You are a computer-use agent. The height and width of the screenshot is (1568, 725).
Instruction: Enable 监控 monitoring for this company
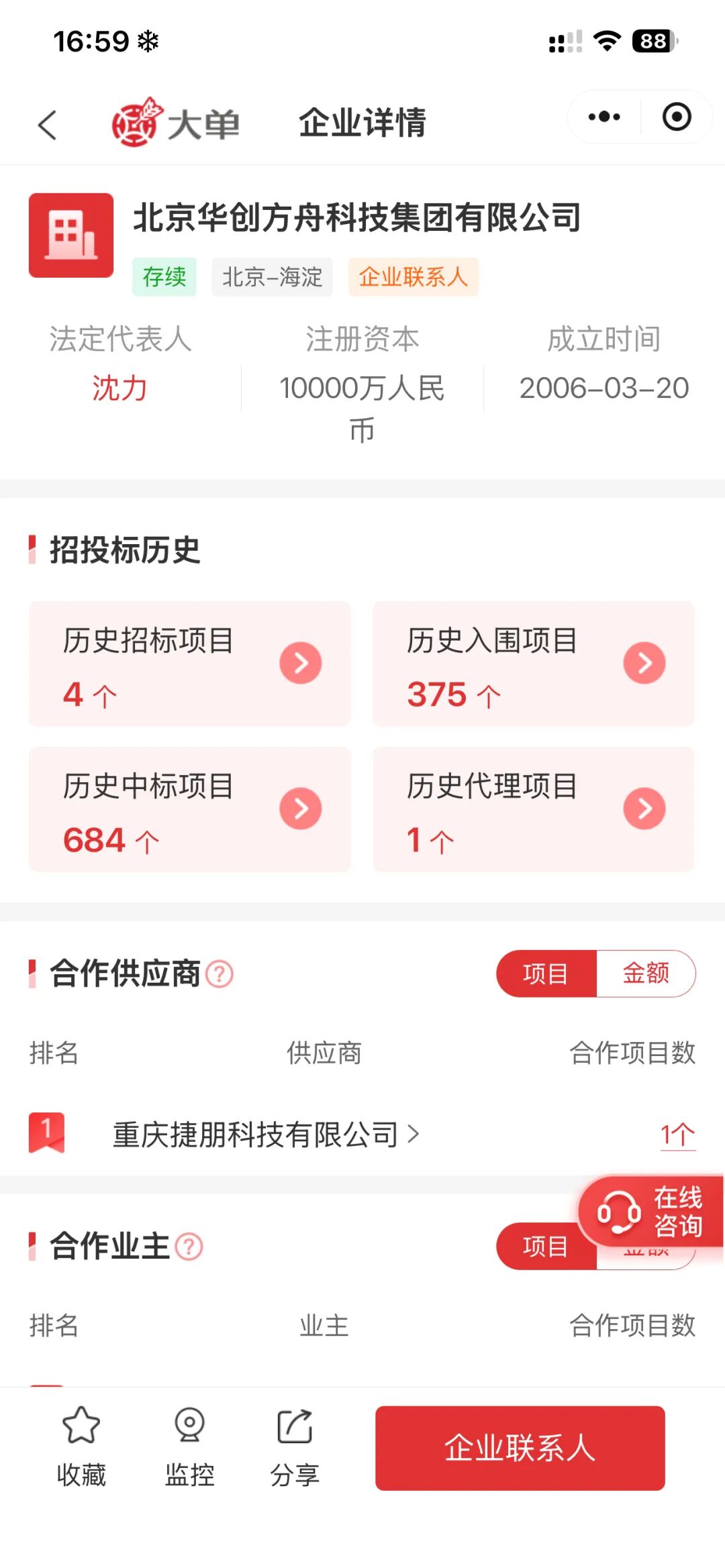189,1447
